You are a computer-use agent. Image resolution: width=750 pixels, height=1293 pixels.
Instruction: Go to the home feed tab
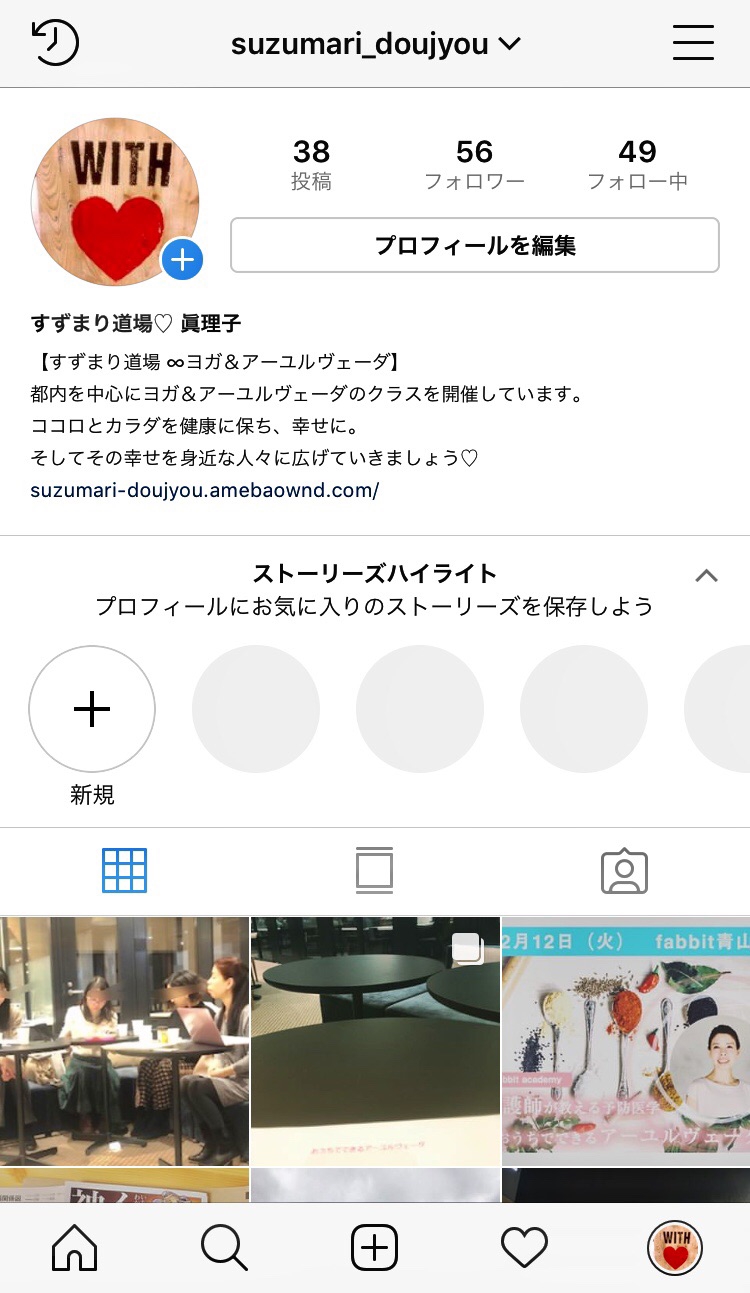point(75,1248)
